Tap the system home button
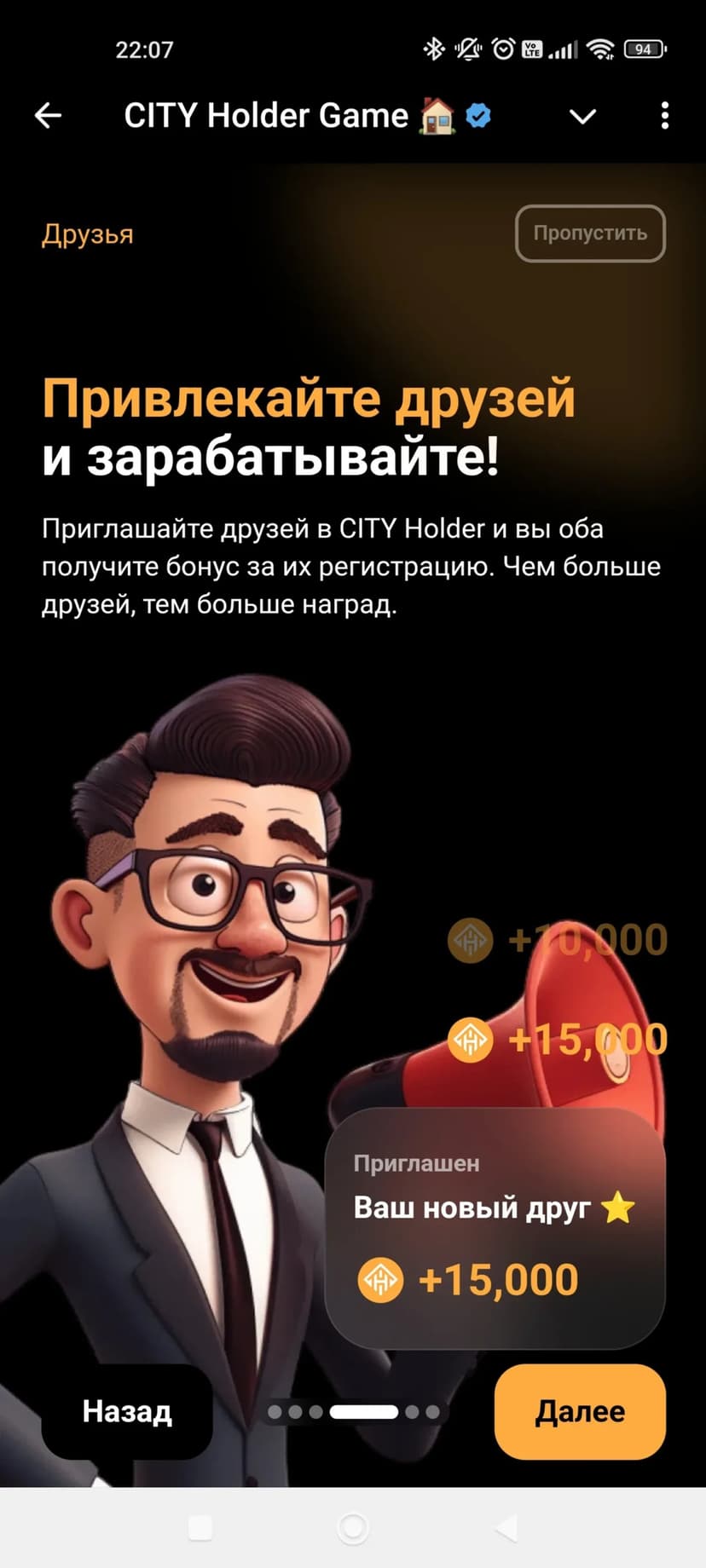The image size is (706, 1568). coord(353,1528)
